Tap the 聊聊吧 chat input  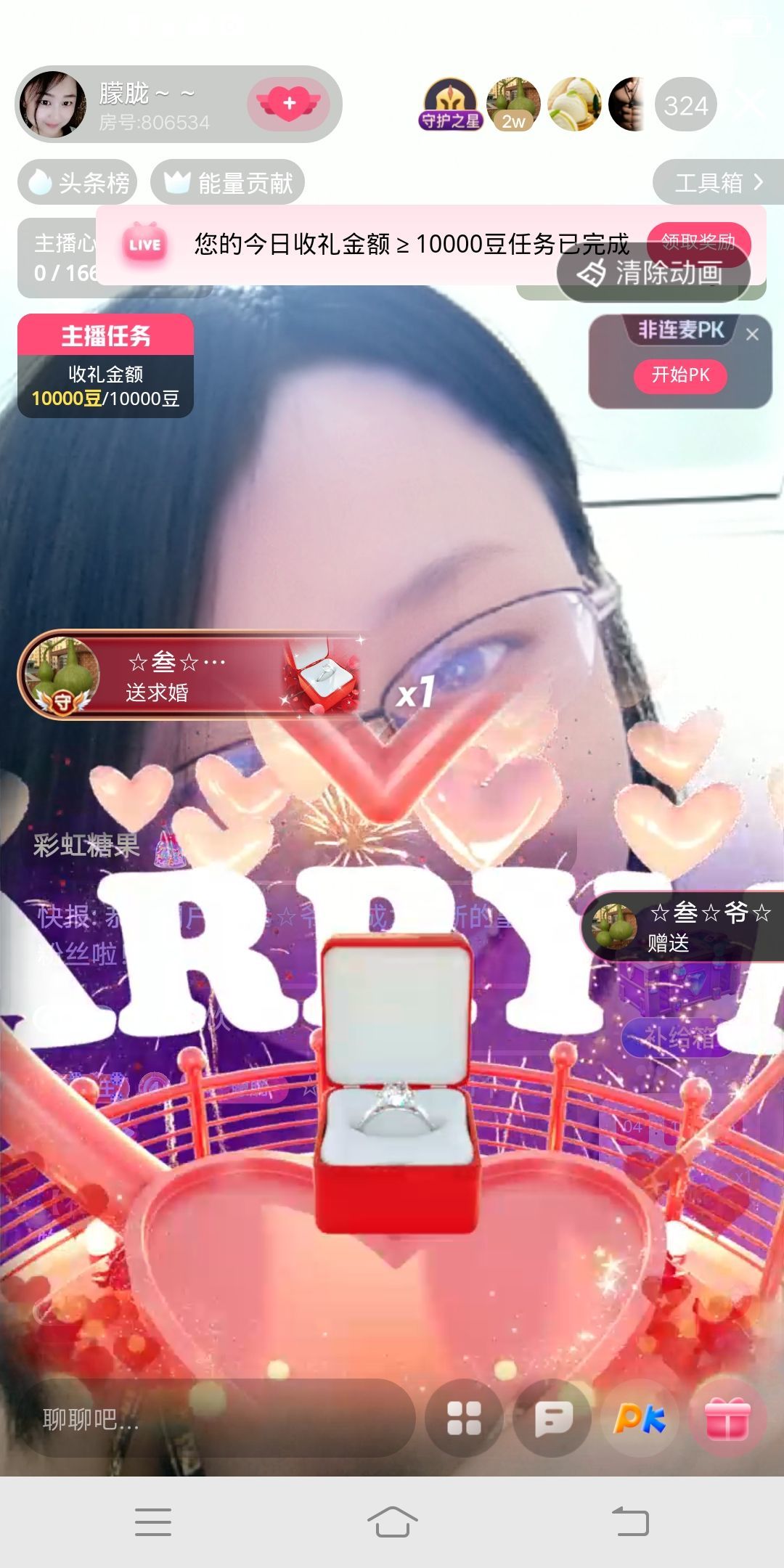218,1418
